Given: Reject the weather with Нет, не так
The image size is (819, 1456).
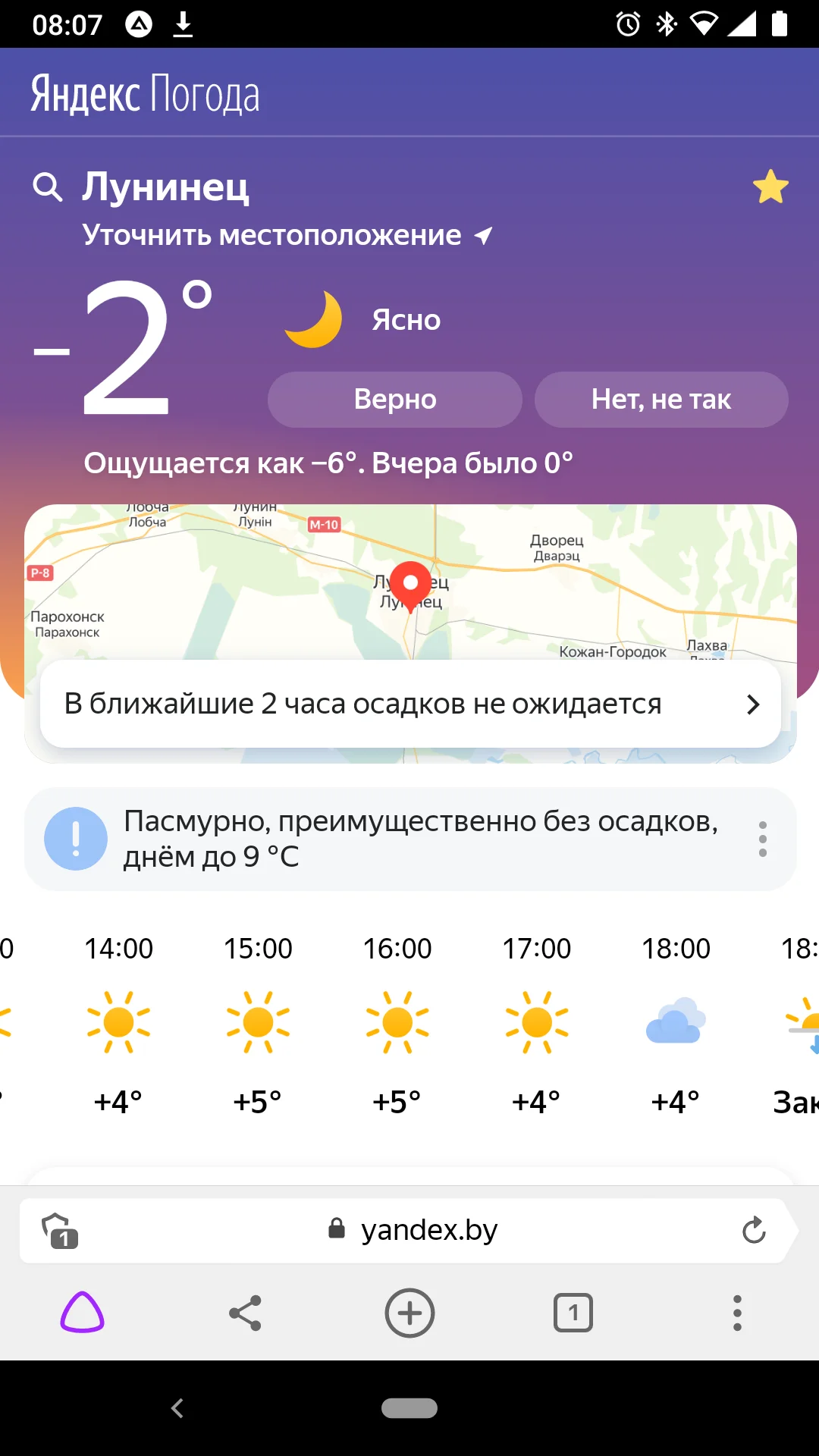Looking at the screenshot, I should coord(661,400).
